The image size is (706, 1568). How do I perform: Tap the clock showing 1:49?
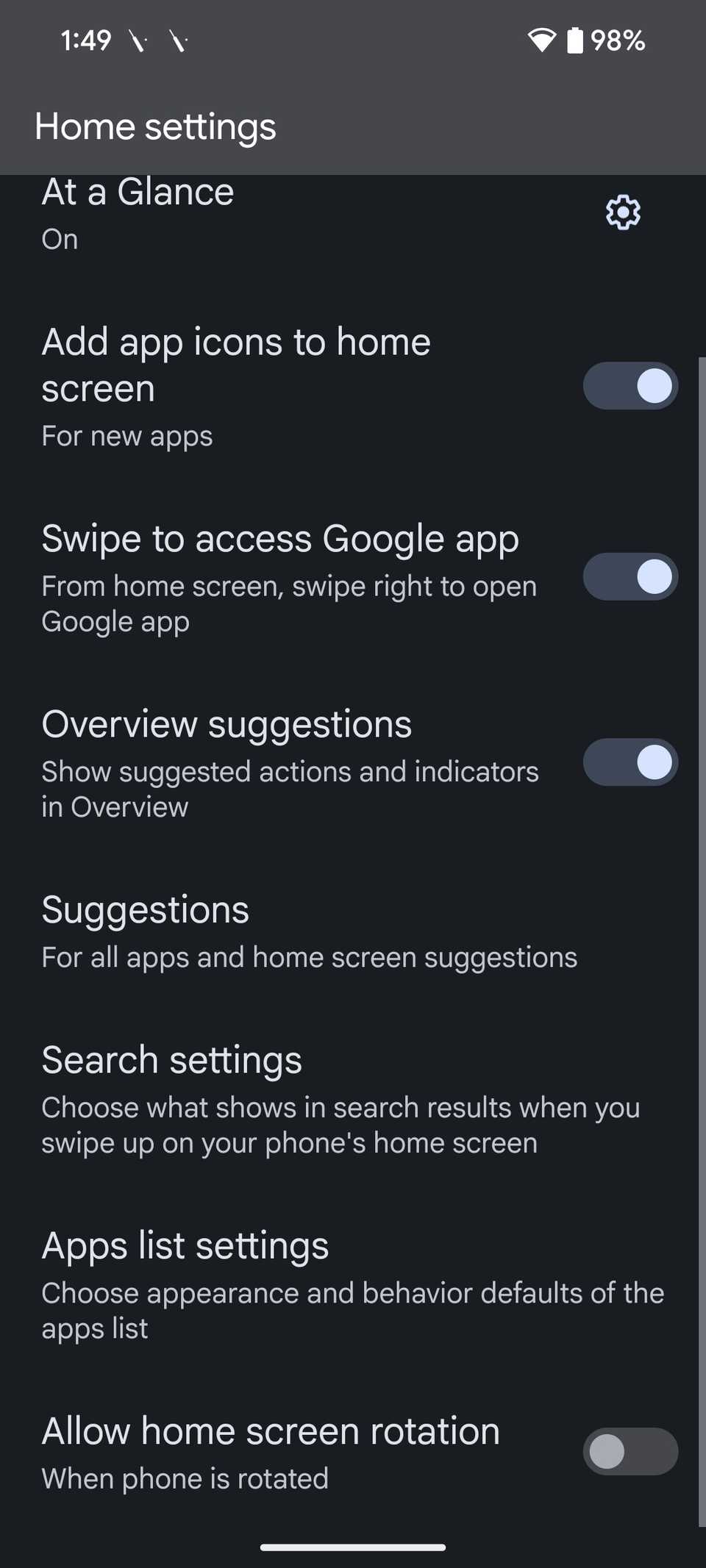[85, 40]
